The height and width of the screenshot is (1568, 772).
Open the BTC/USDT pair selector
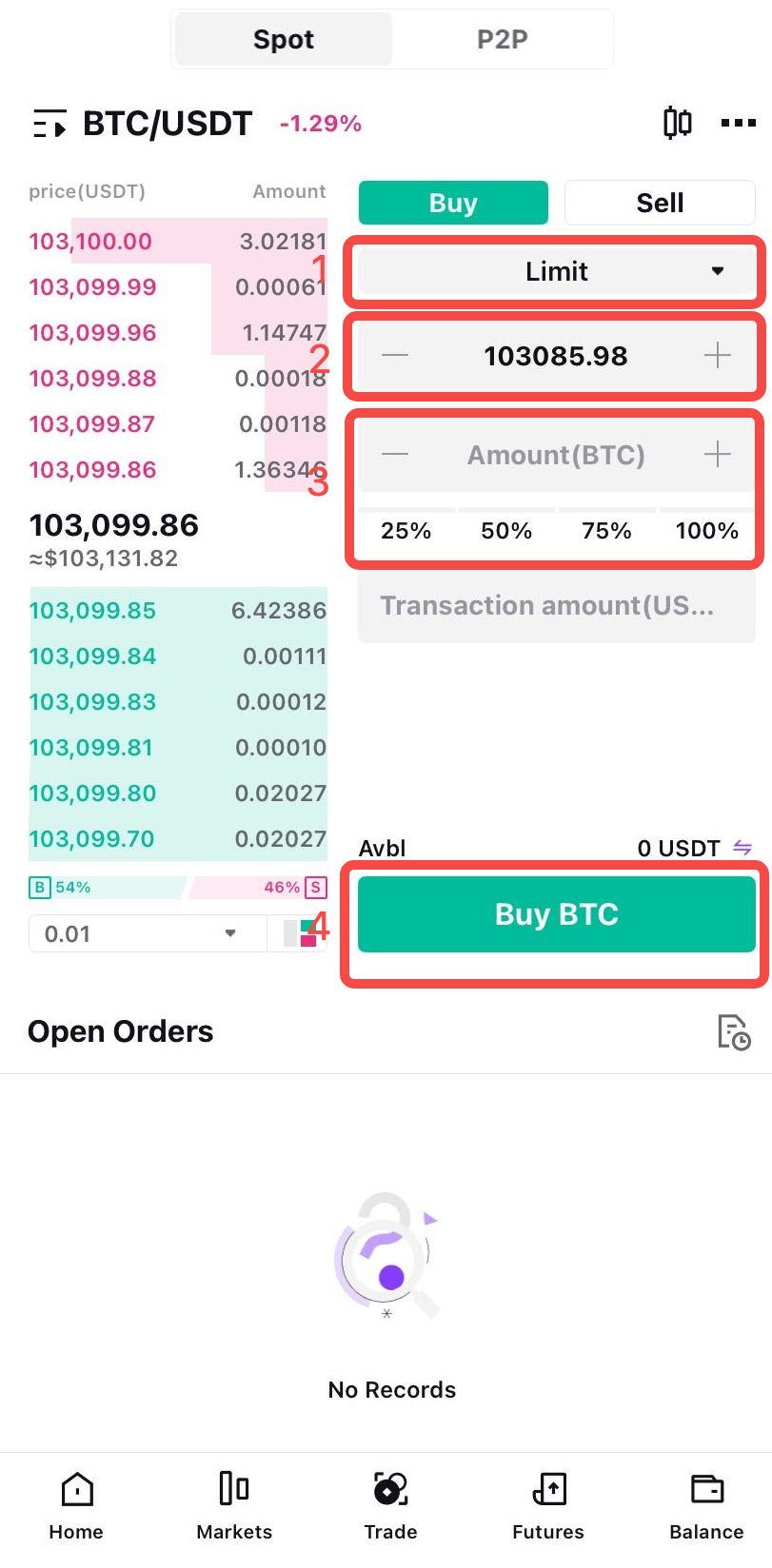tap(143, 124)
